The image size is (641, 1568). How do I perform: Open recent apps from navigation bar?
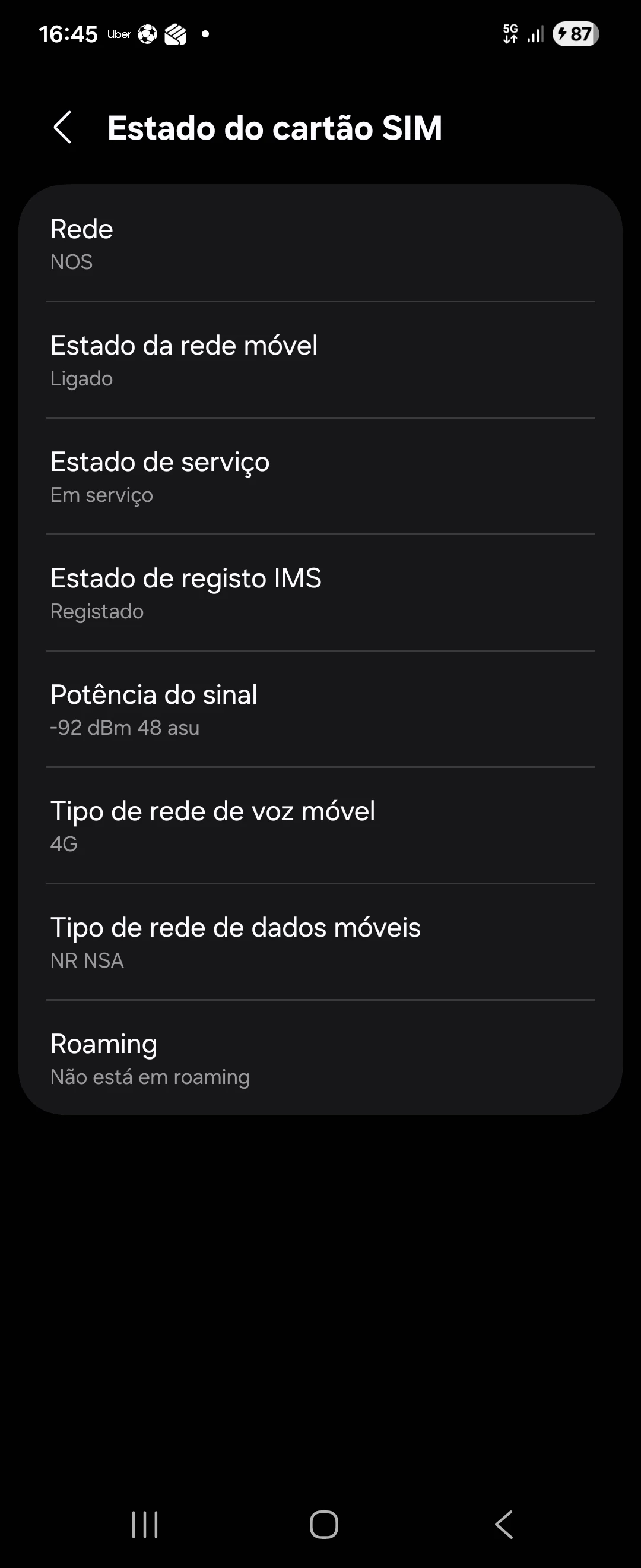(145, 1524)
